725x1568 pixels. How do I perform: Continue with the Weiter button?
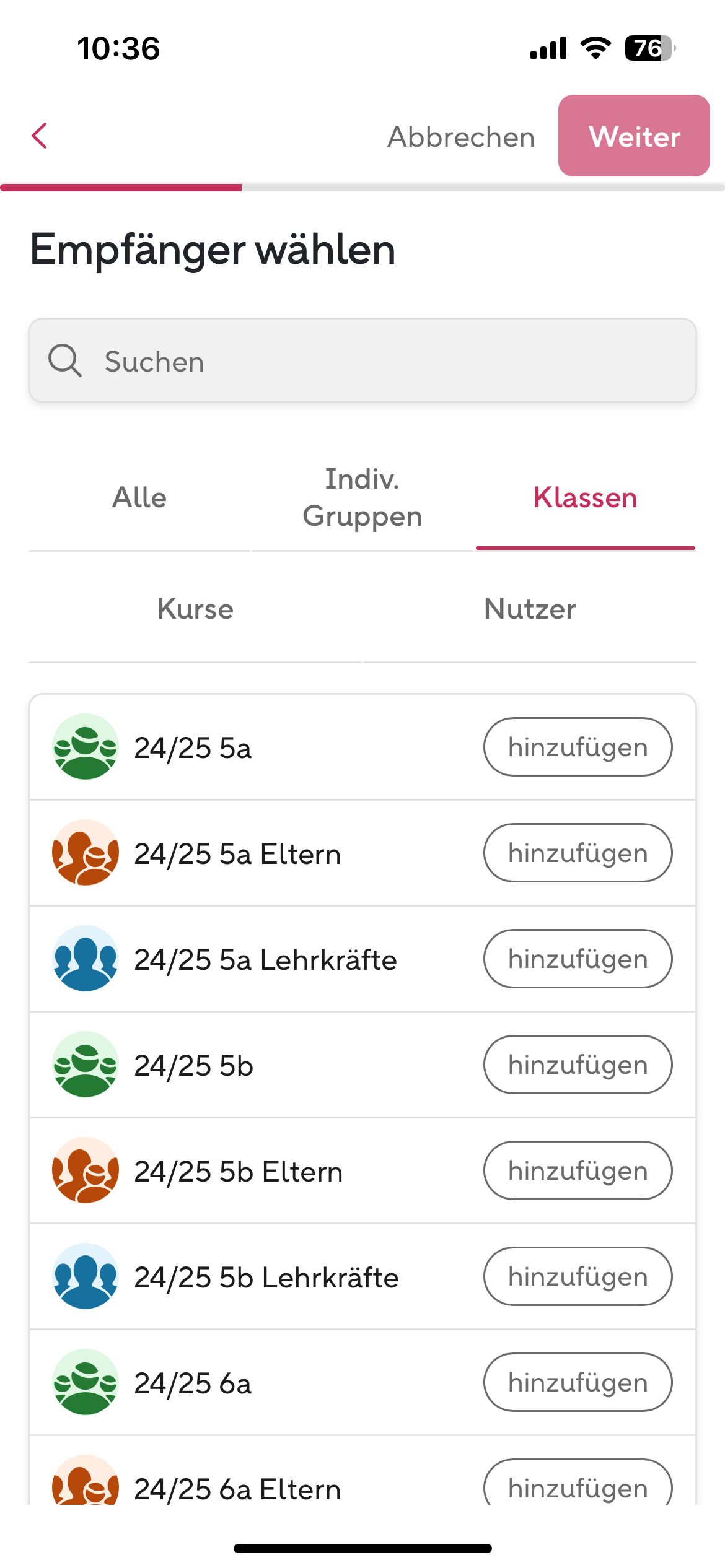click(x=634, y=136)
